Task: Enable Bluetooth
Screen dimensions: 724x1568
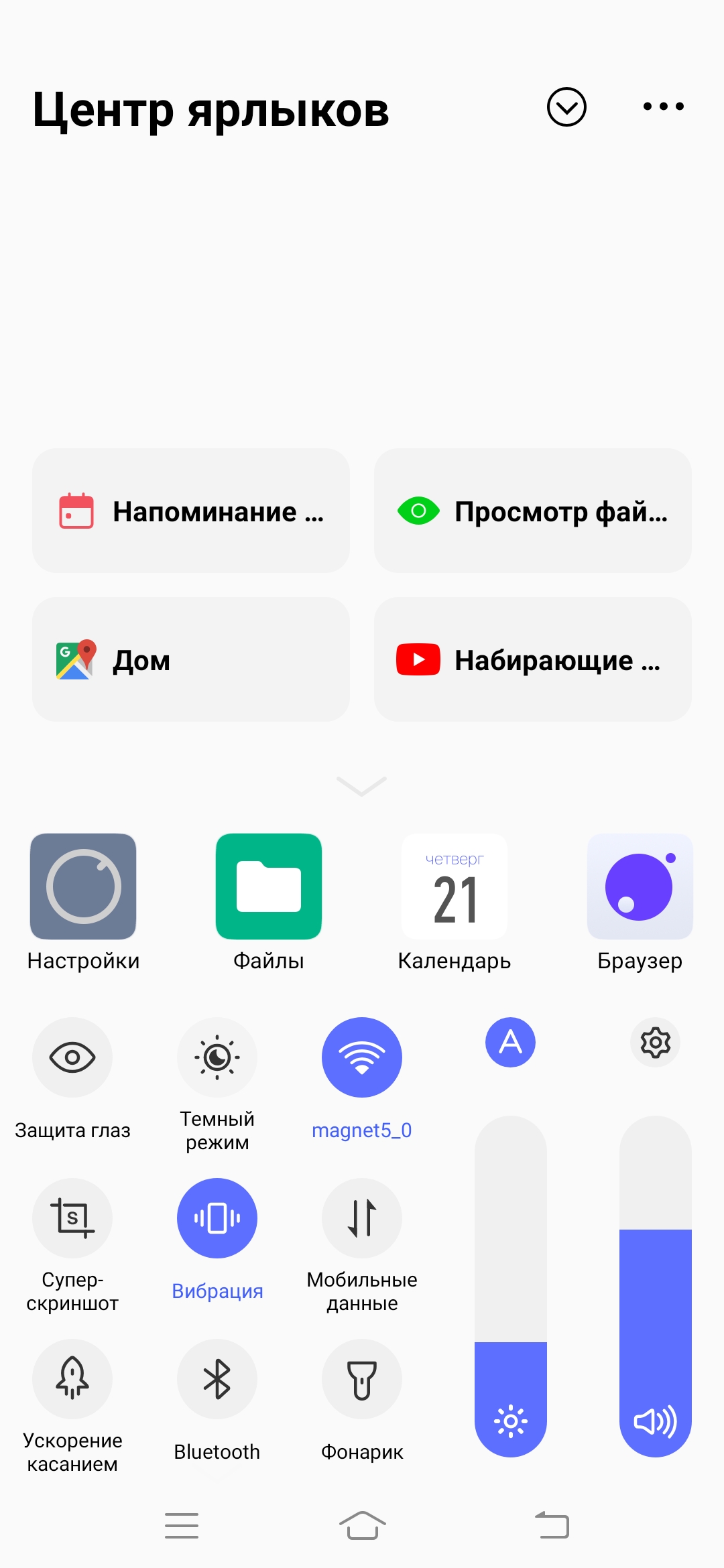Action: [x=217, y=1379]
